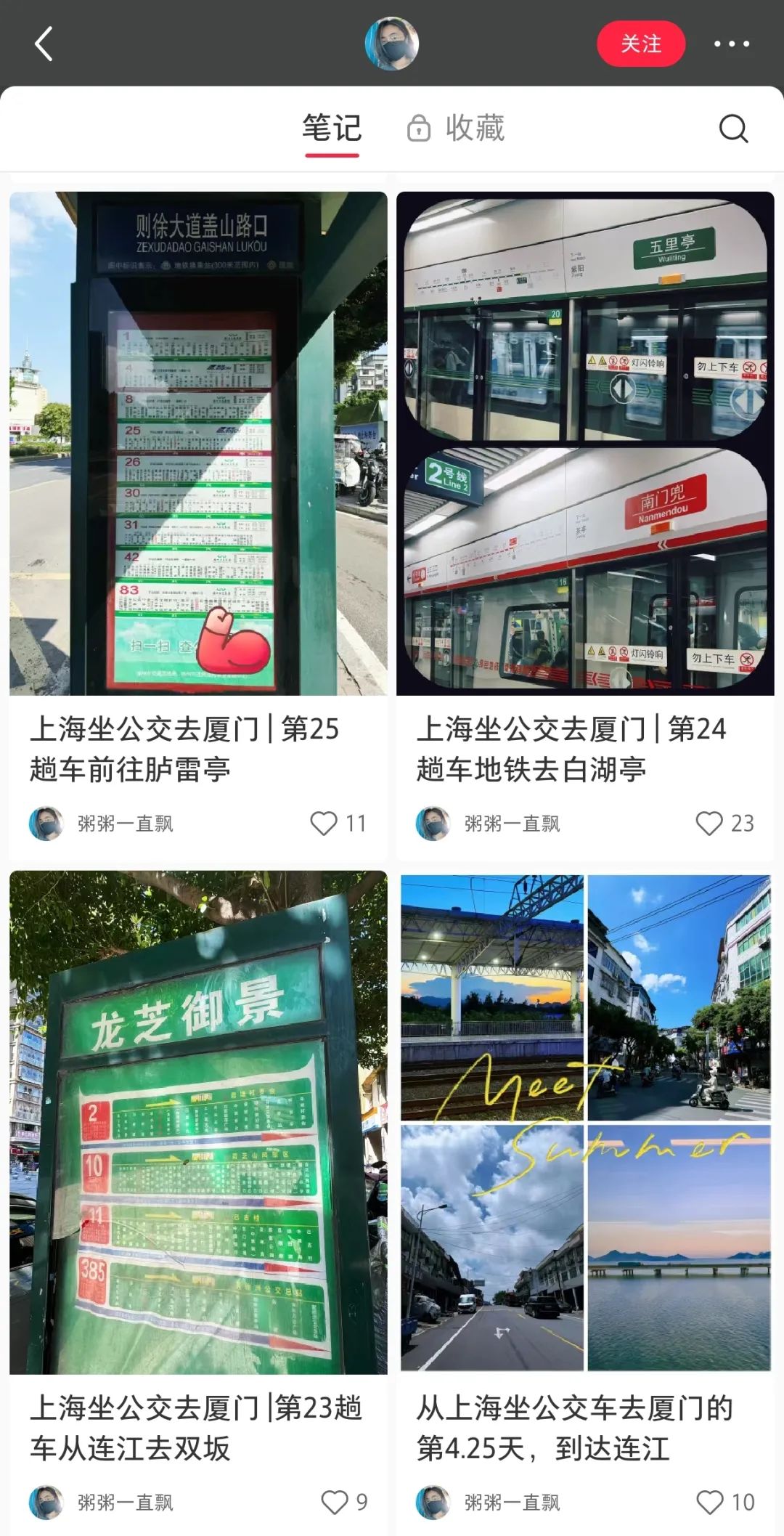Screen dimensions: 784x1536
Task: Open the note 第4.25天，到达连江
Action: [585, 1122]
